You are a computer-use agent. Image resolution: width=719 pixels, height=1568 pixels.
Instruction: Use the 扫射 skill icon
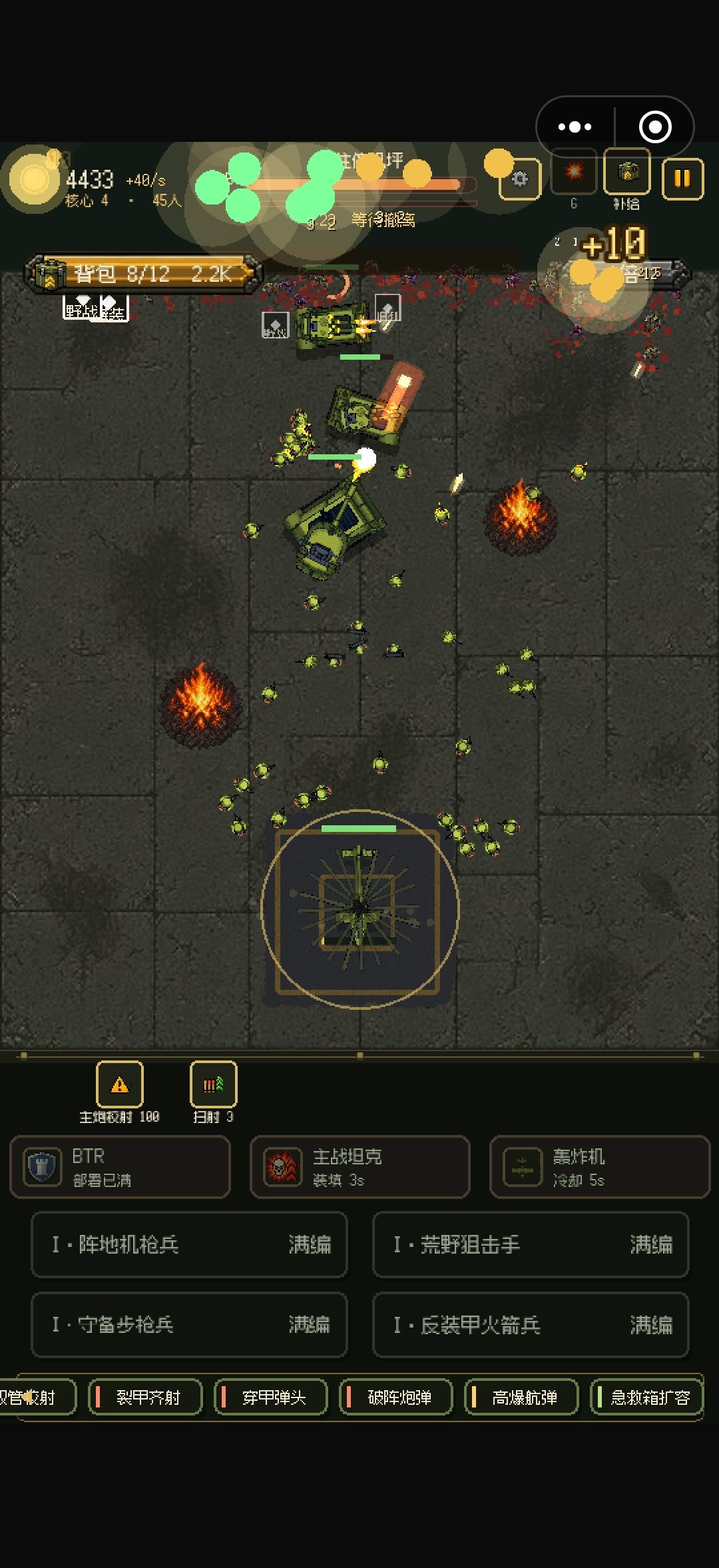[214, 1084]
